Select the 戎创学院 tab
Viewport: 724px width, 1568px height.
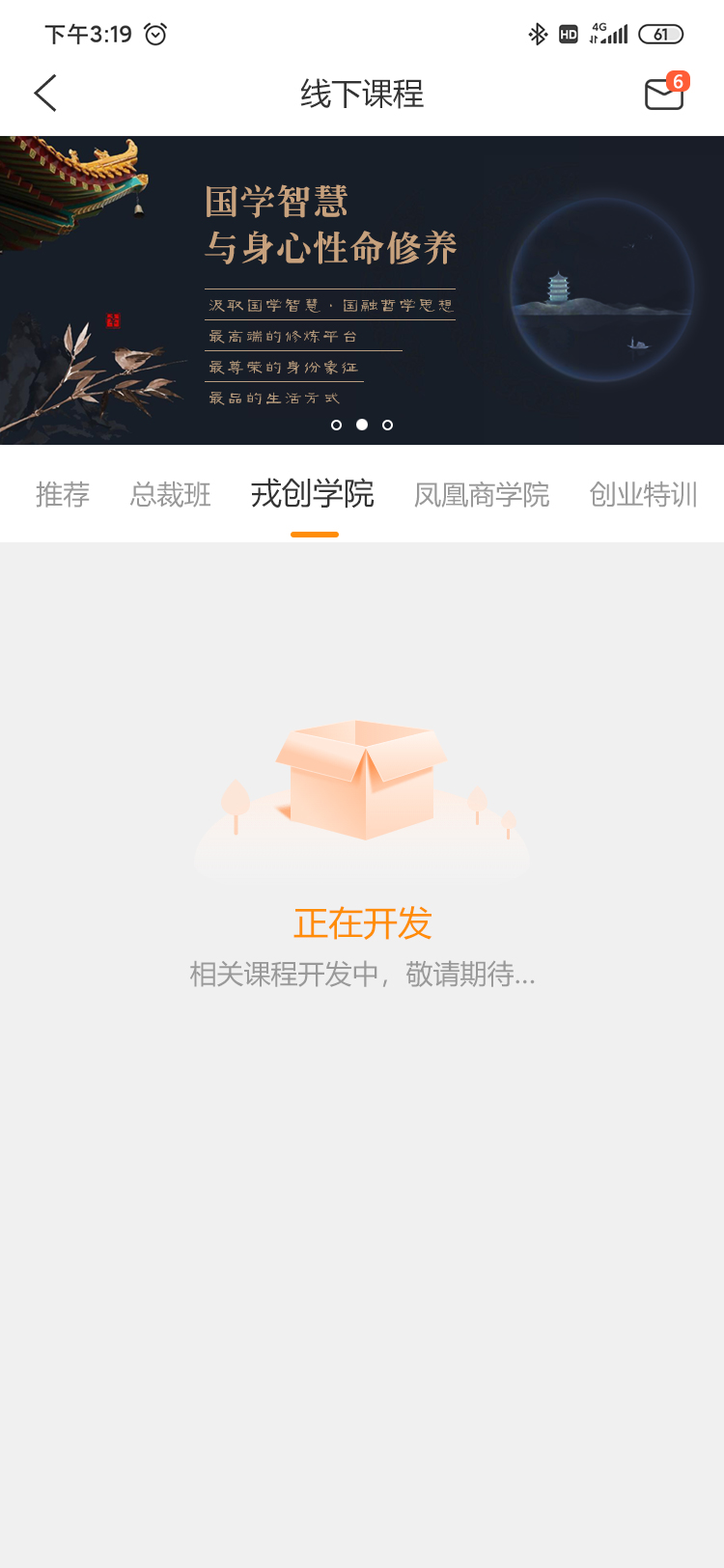[x=313, y=494]
